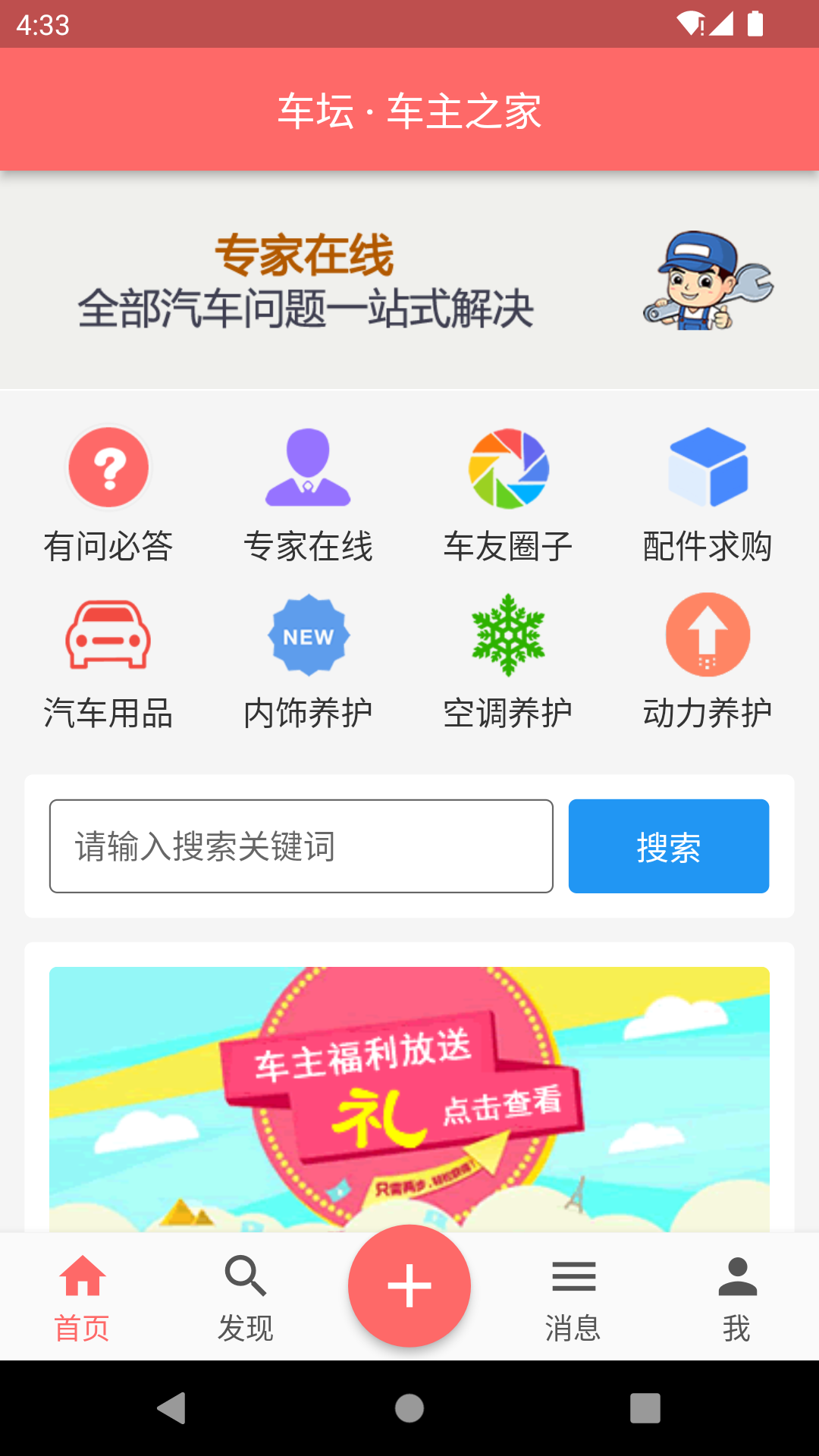This screenshot has width=819, height=1456.
Task: Select 空调养护 air conditioning care
Action: 508,661
